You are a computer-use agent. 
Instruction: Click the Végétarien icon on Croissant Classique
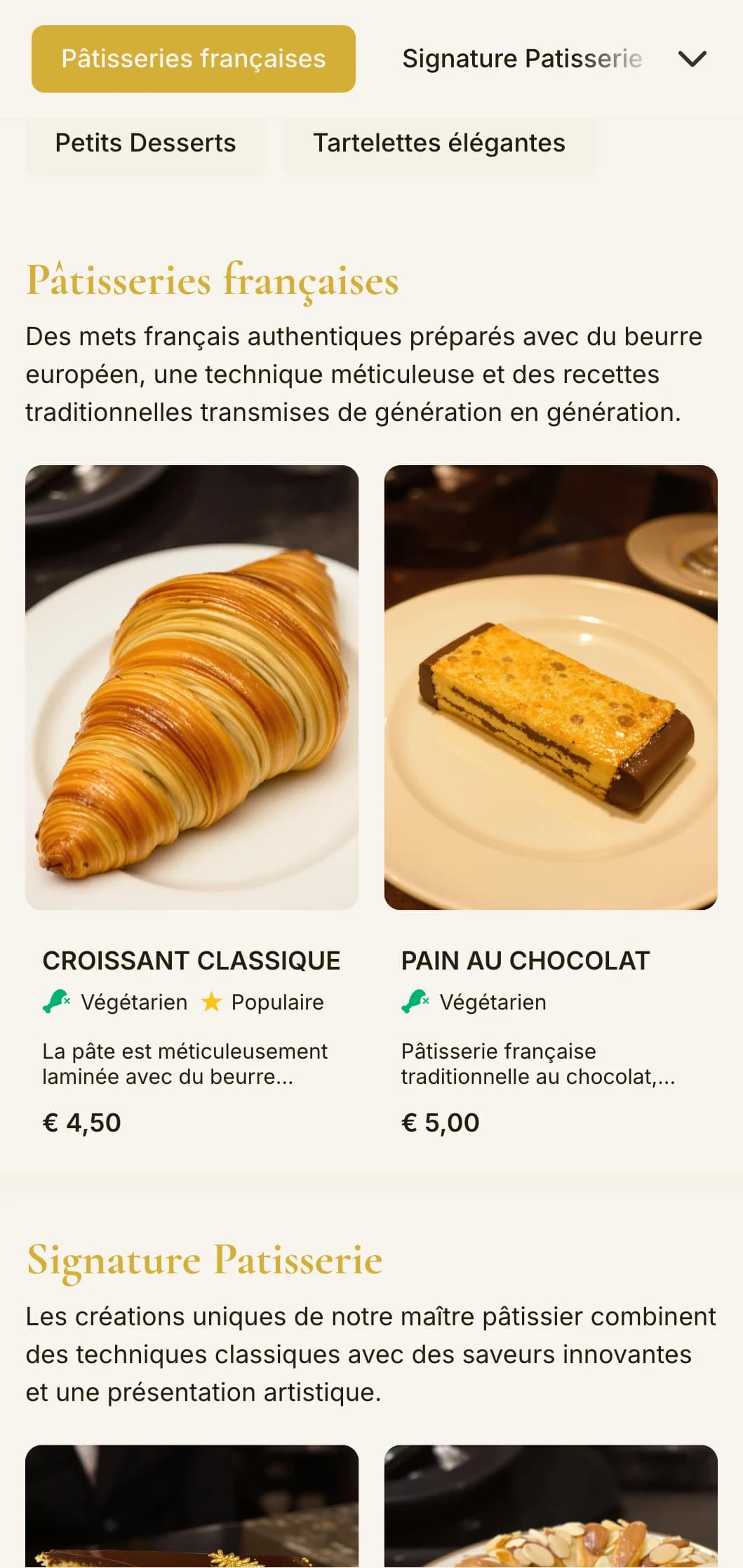pos(55,1002)
